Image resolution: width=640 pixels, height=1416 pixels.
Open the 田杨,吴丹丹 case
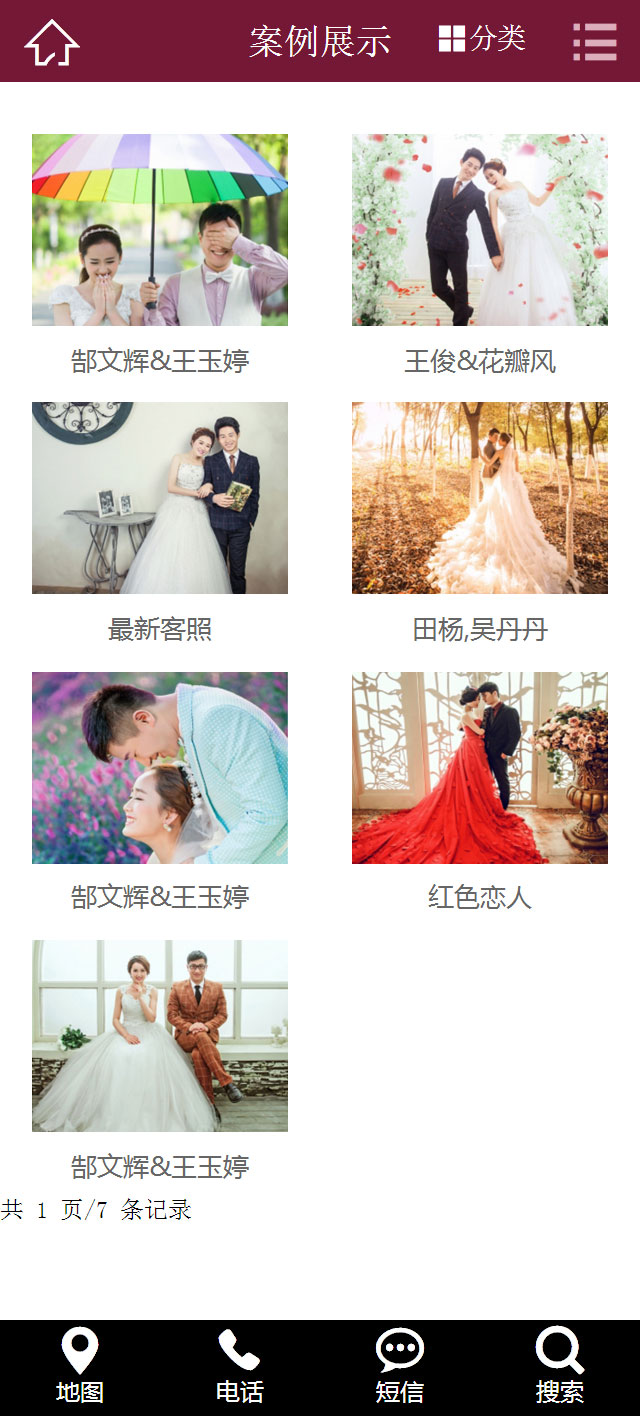[479, 498]
